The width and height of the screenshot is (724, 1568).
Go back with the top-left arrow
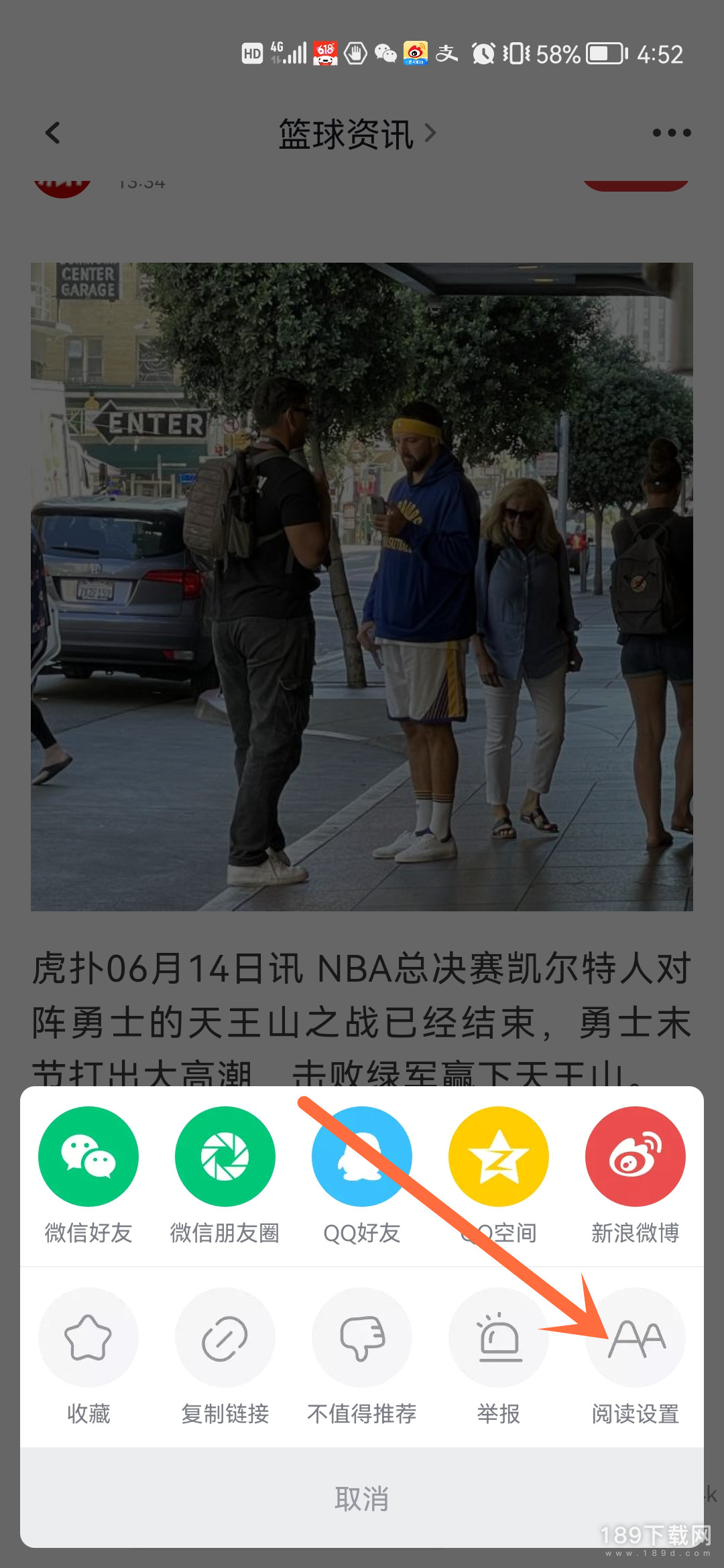pyautogui.click(x=53, y=133)
